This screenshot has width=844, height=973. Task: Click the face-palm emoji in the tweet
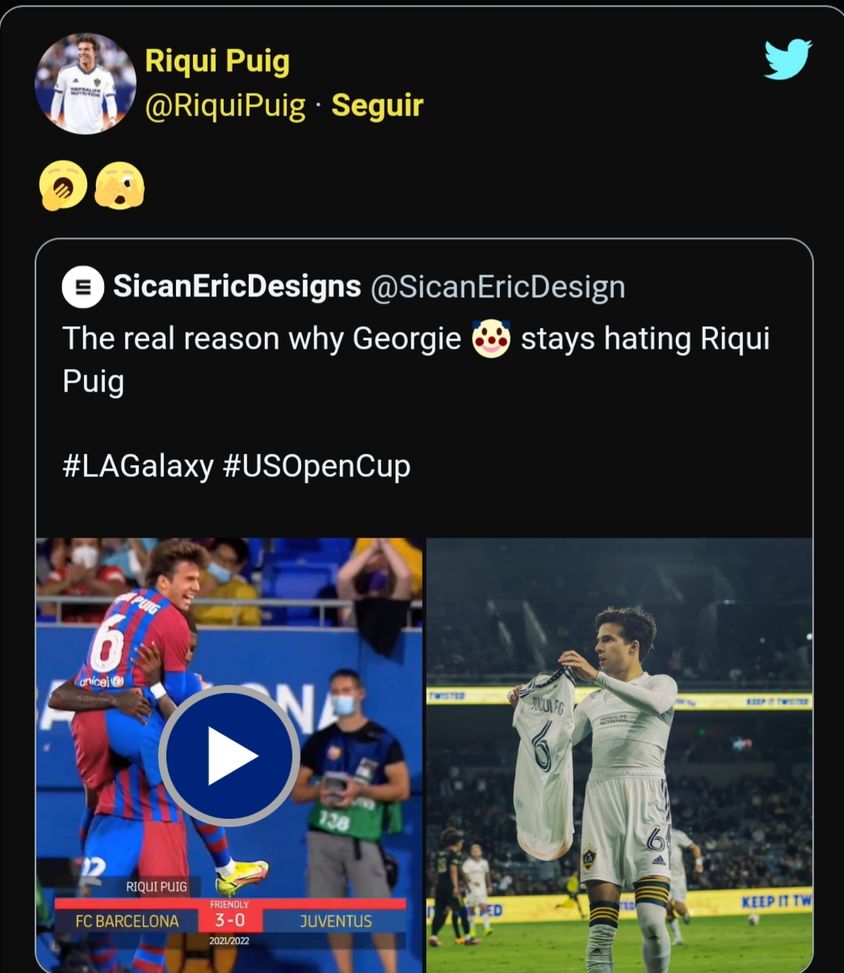tap(62, 186)
